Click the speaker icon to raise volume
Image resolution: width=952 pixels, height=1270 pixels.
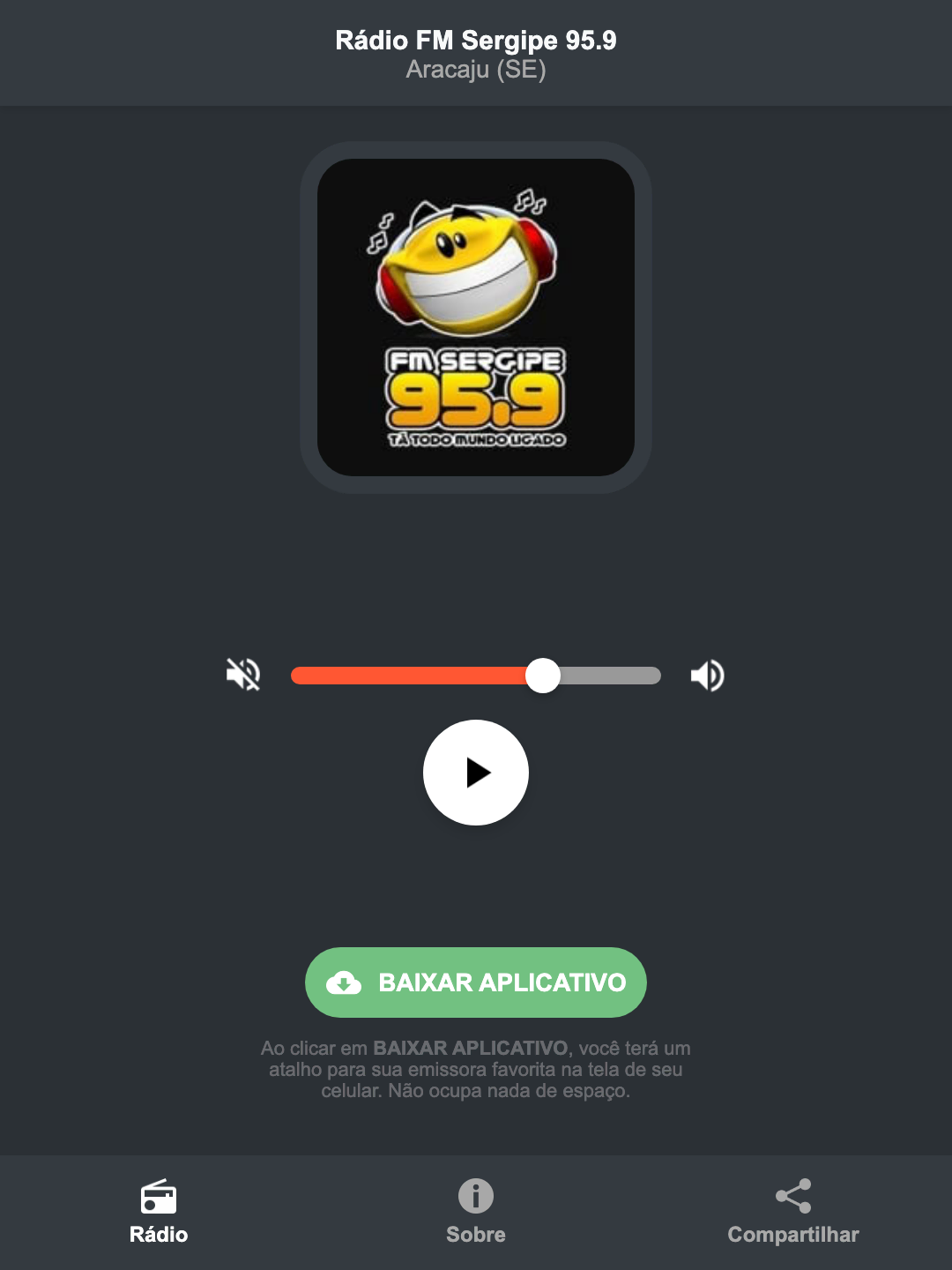[707, 675]
